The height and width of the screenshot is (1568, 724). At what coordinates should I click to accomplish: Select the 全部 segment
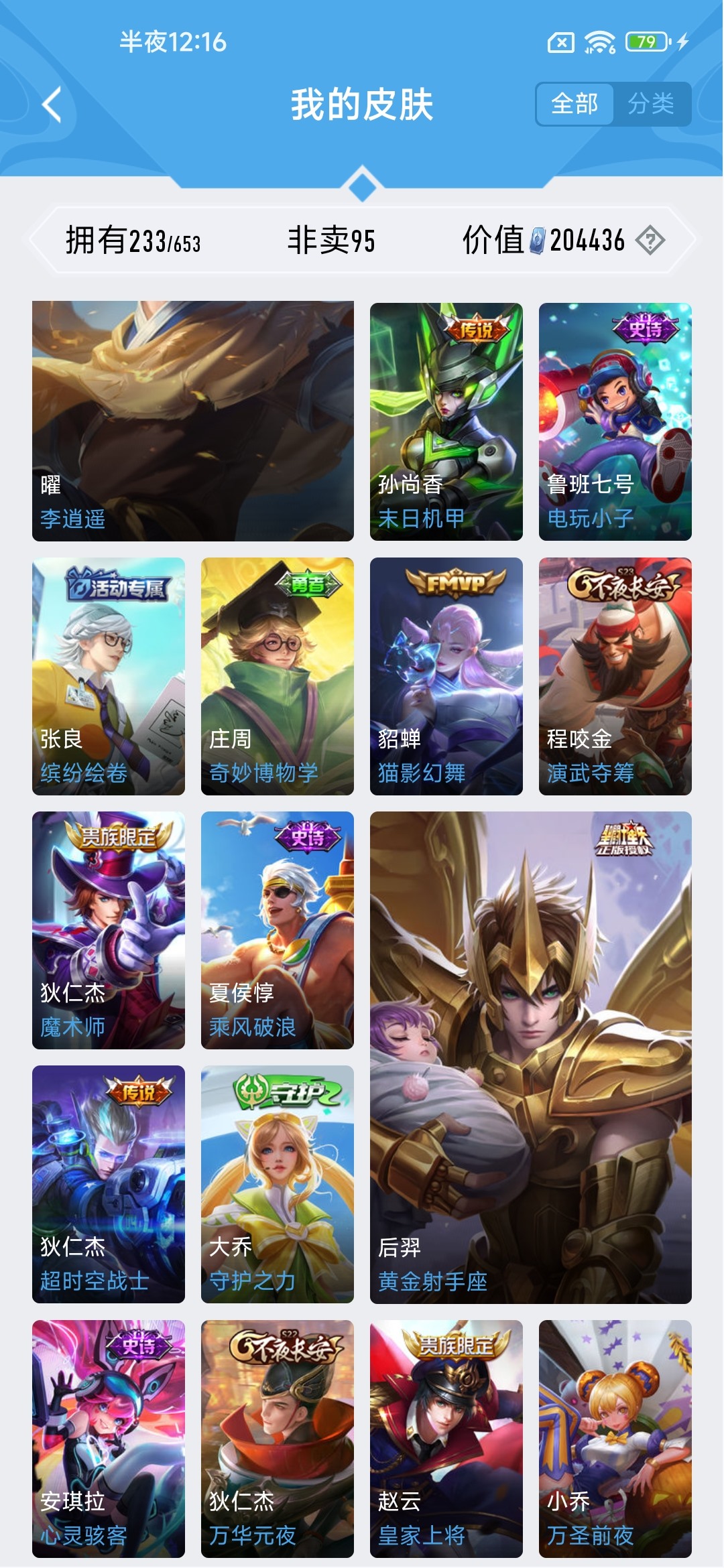click(575, 104)
